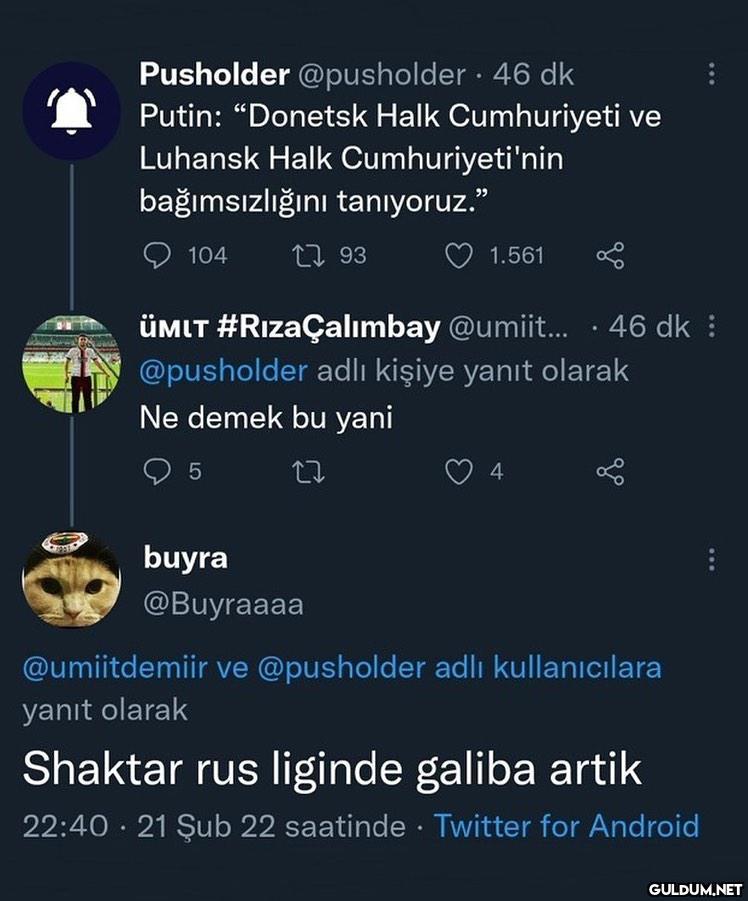
Task: Open Pusholder's profile avatar
Action: pos(71,110)
